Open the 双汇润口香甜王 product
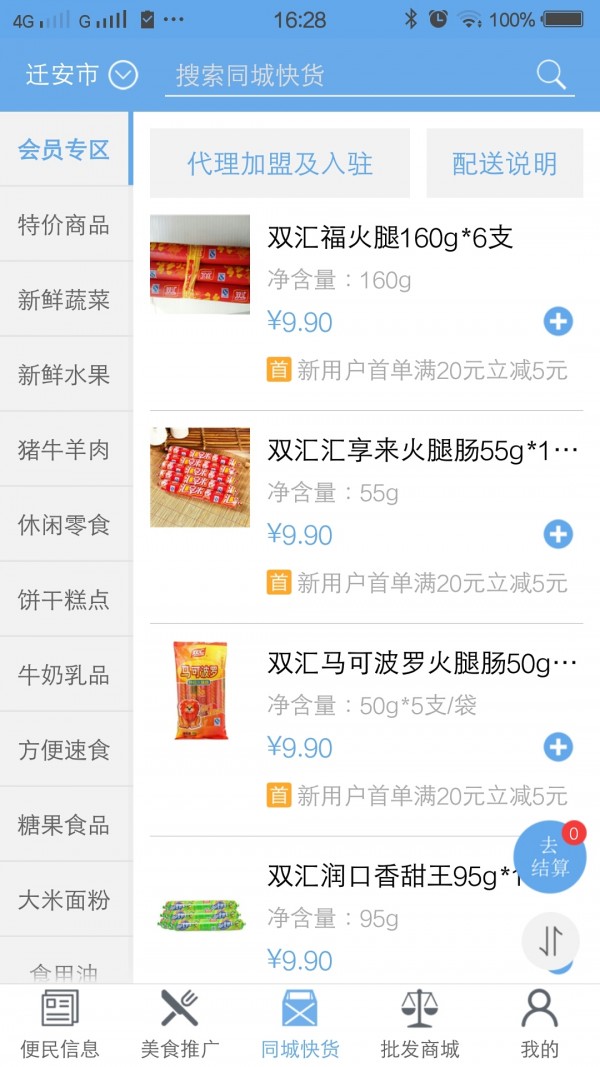This screenshot has height=1067, width=600. click(390, 877)
